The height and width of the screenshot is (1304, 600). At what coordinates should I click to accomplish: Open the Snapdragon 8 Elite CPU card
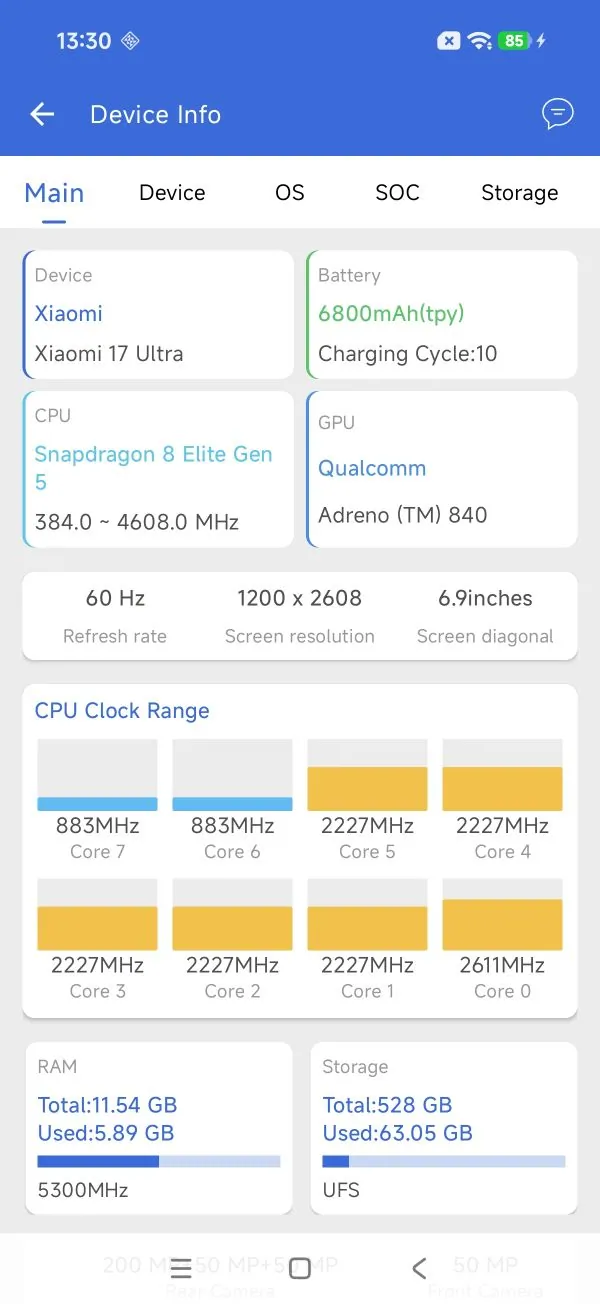tap(158, 469)
